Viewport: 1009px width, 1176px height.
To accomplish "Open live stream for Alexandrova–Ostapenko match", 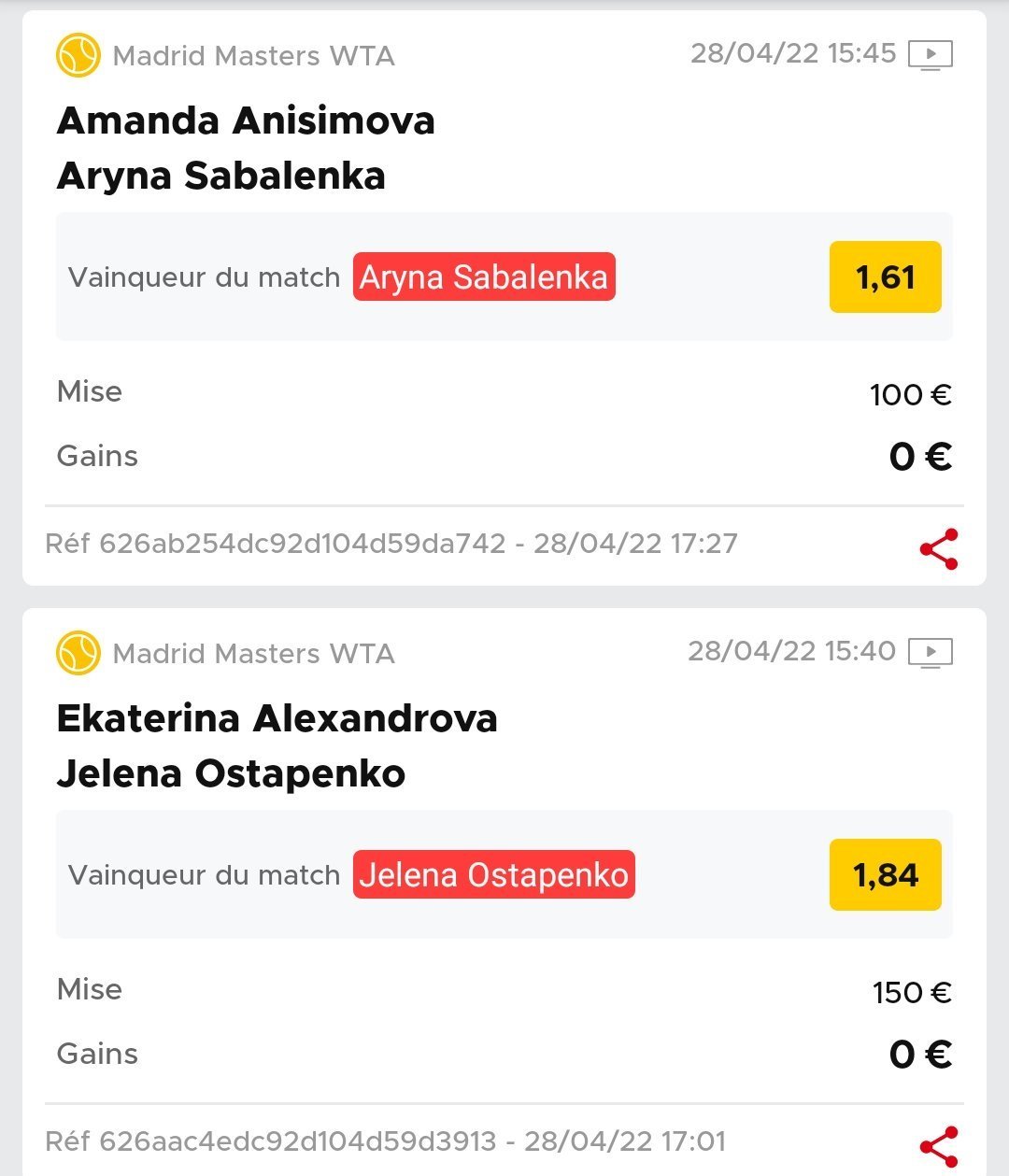I will (931, 652).
